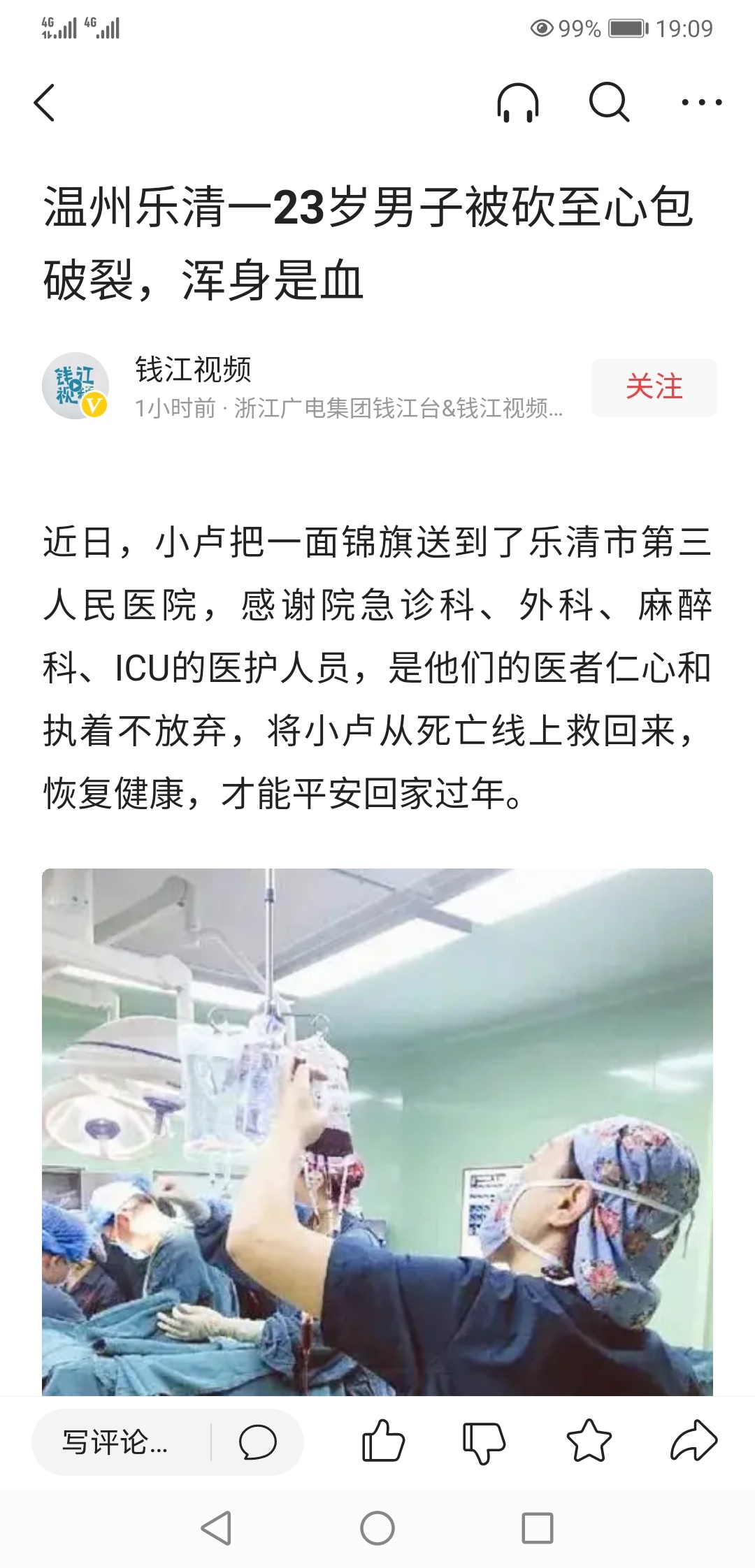Listen to the article via headphone icon
This screenshot has height=1568, width=755.
[x=518, y=103]
